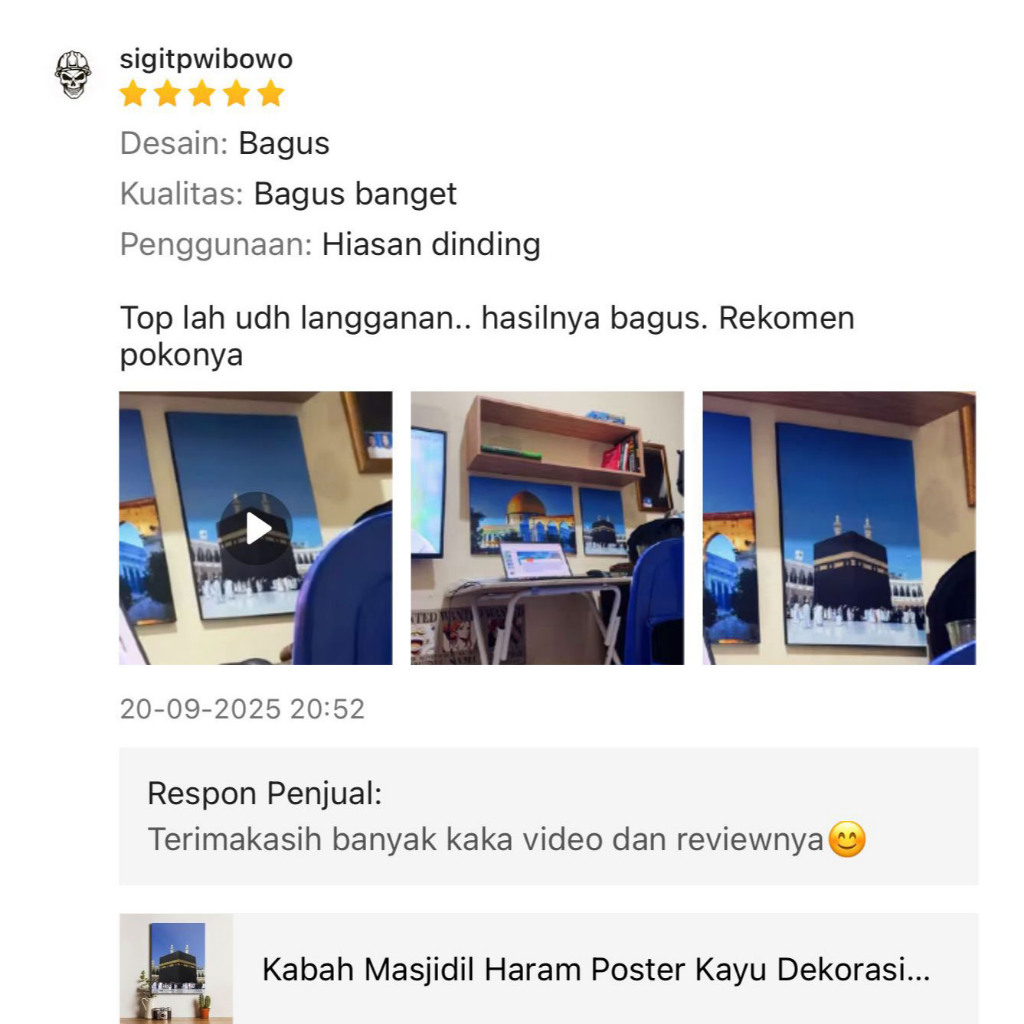The image size is (1024, 1024).
Task: View the last review photo of Kabah poster
Action: tap(839, 528)
